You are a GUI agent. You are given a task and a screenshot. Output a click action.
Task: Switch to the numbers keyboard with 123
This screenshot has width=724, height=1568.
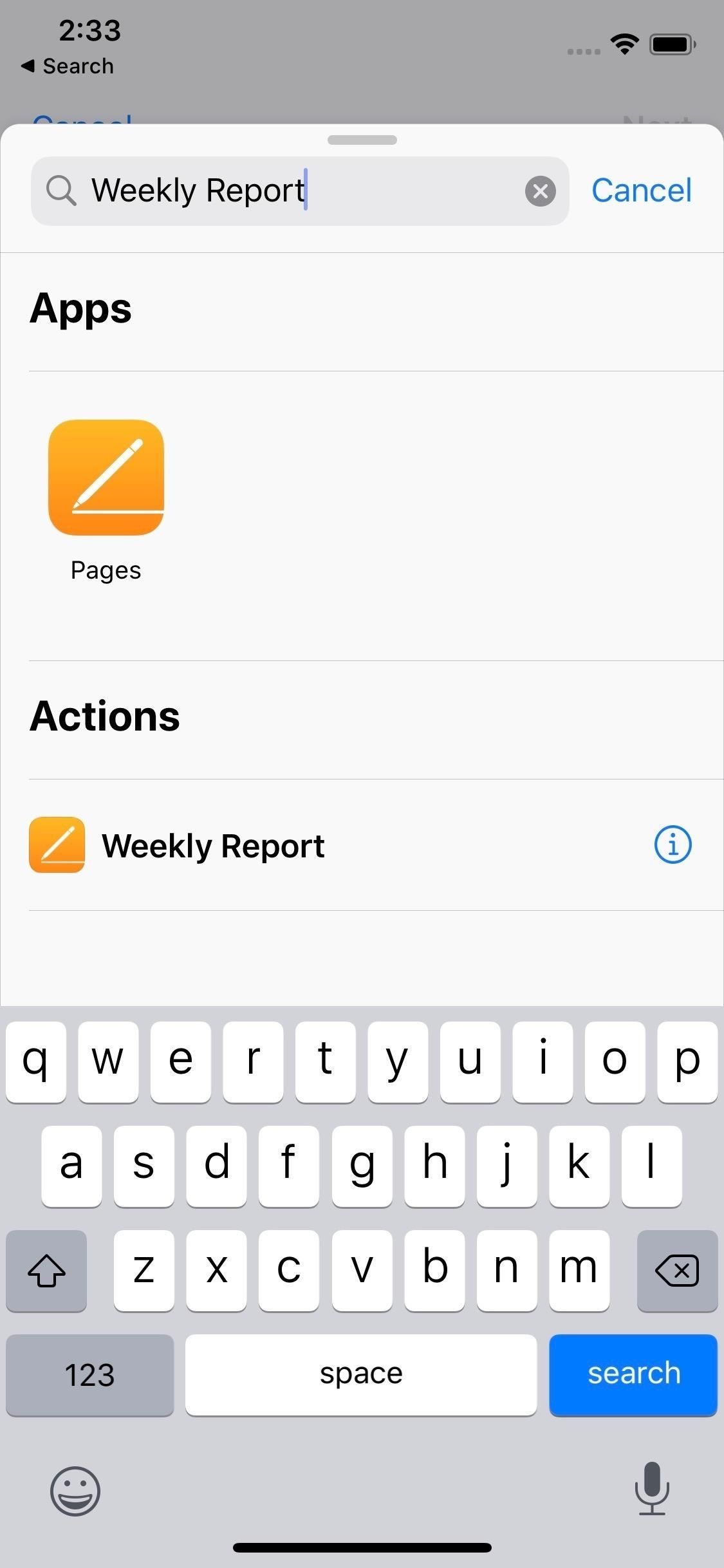pos(89,1375)
